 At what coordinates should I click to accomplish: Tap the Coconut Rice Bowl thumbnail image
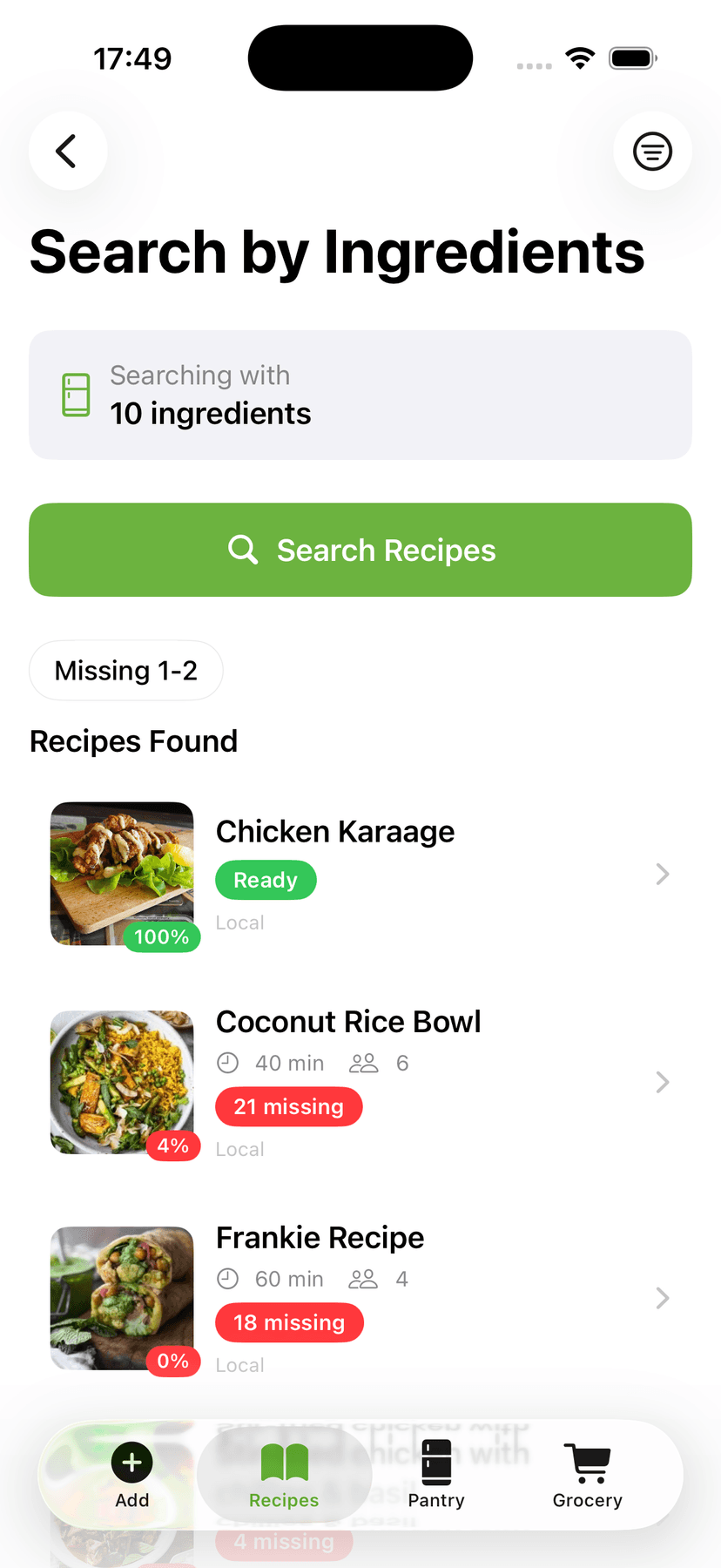pos(122,1082)
